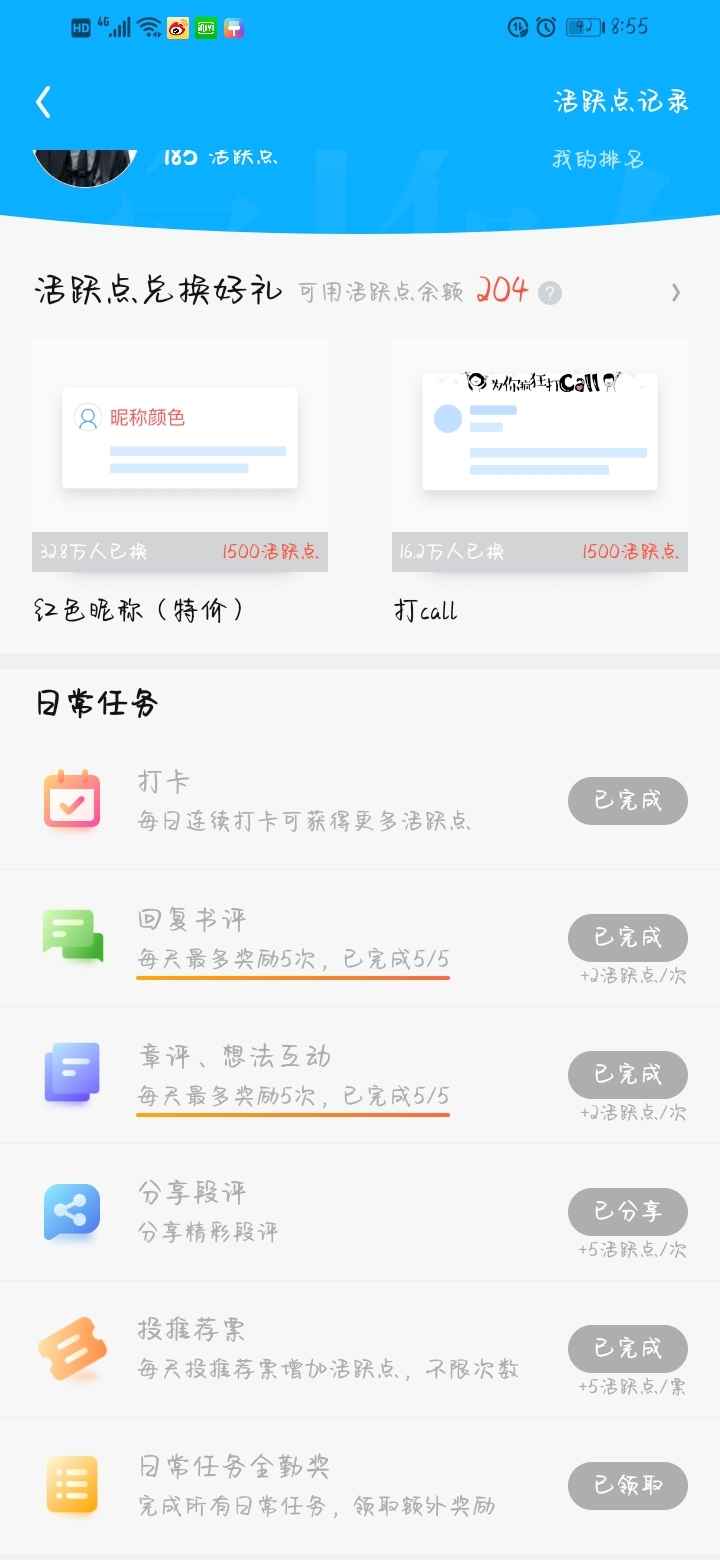Open 活跃点记录 in the header
The width and height of the screenshot is (720, 1560).
pos(621,102)
